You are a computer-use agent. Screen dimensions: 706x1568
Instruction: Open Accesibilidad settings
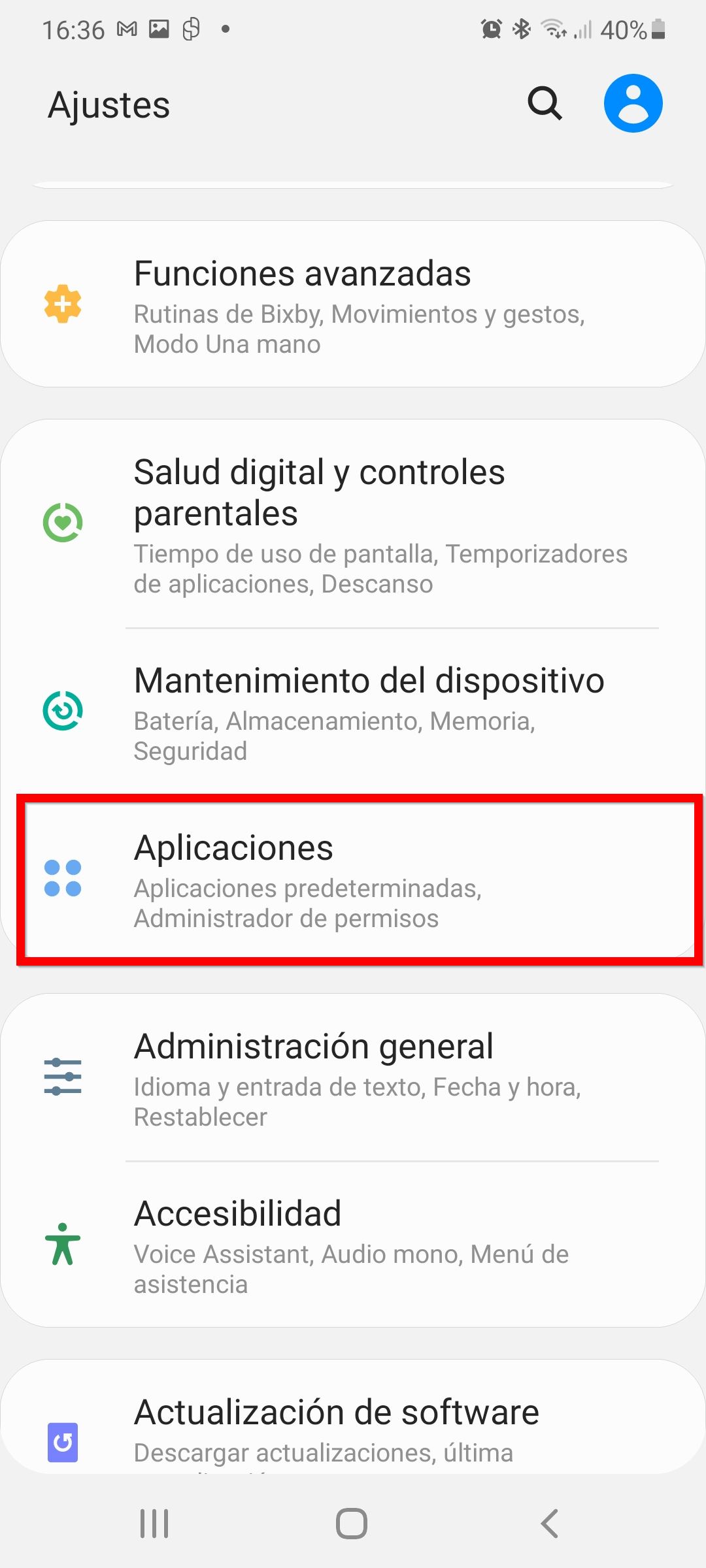click(353, 1245)
